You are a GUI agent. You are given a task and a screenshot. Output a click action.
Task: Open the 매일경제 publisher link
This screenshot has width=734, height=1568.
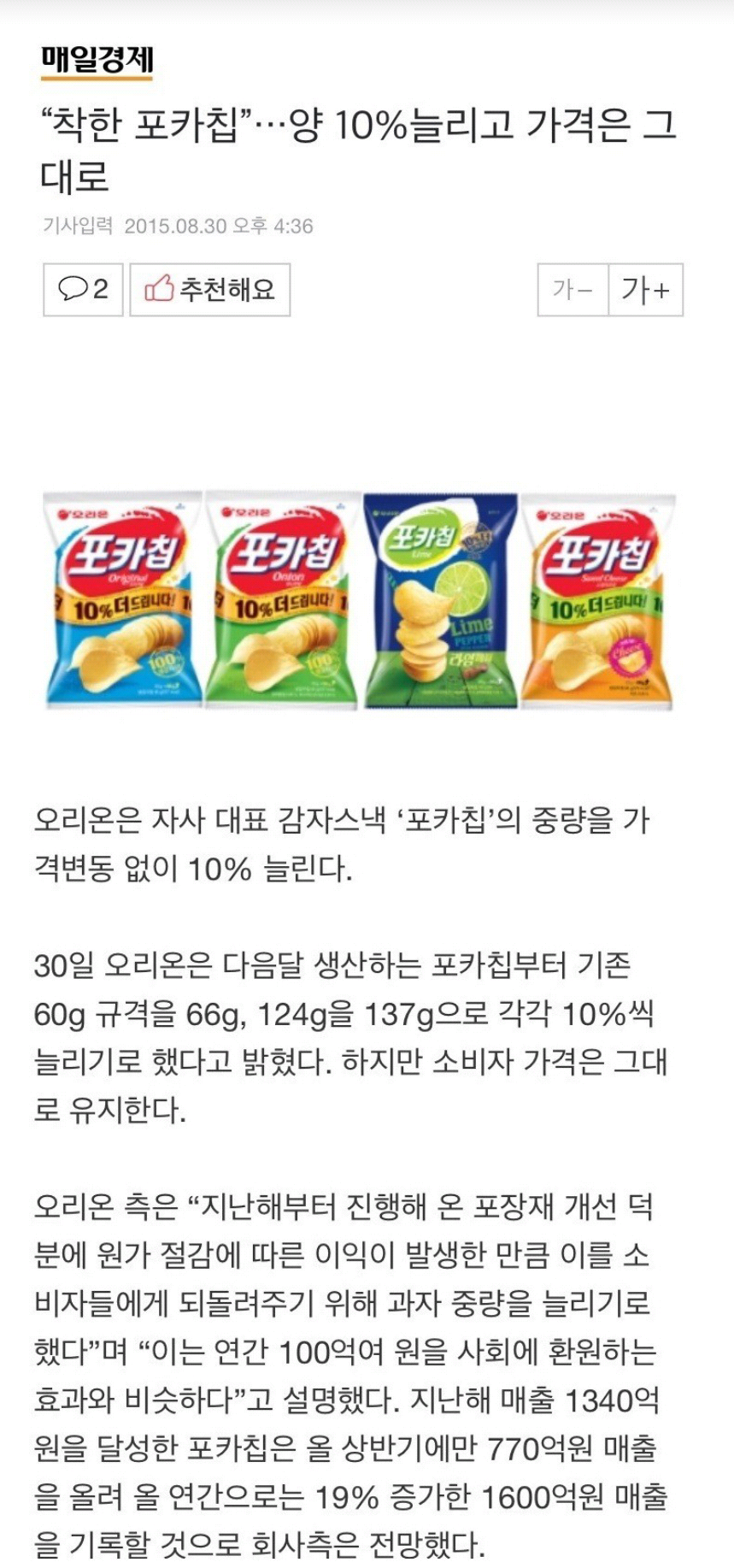[97, 60]
